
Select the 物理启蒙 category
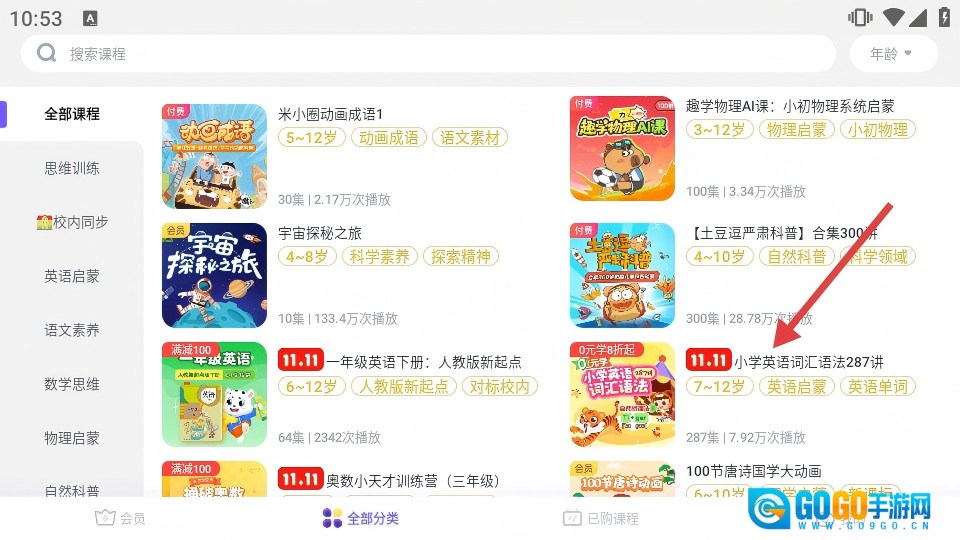coord(72,438)
